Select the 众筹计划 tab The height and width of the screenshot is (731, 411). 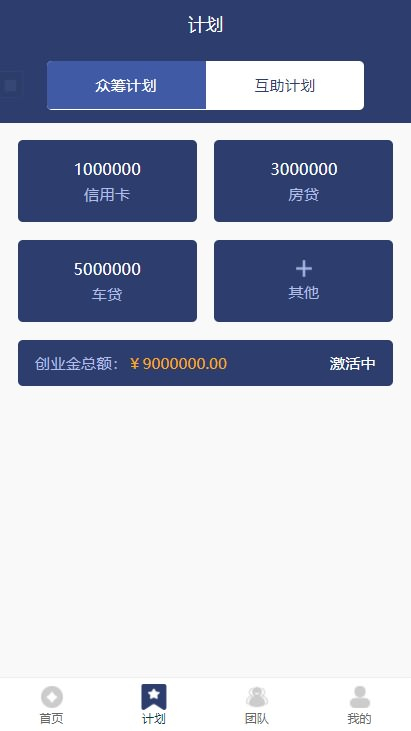tap(126, 85)
